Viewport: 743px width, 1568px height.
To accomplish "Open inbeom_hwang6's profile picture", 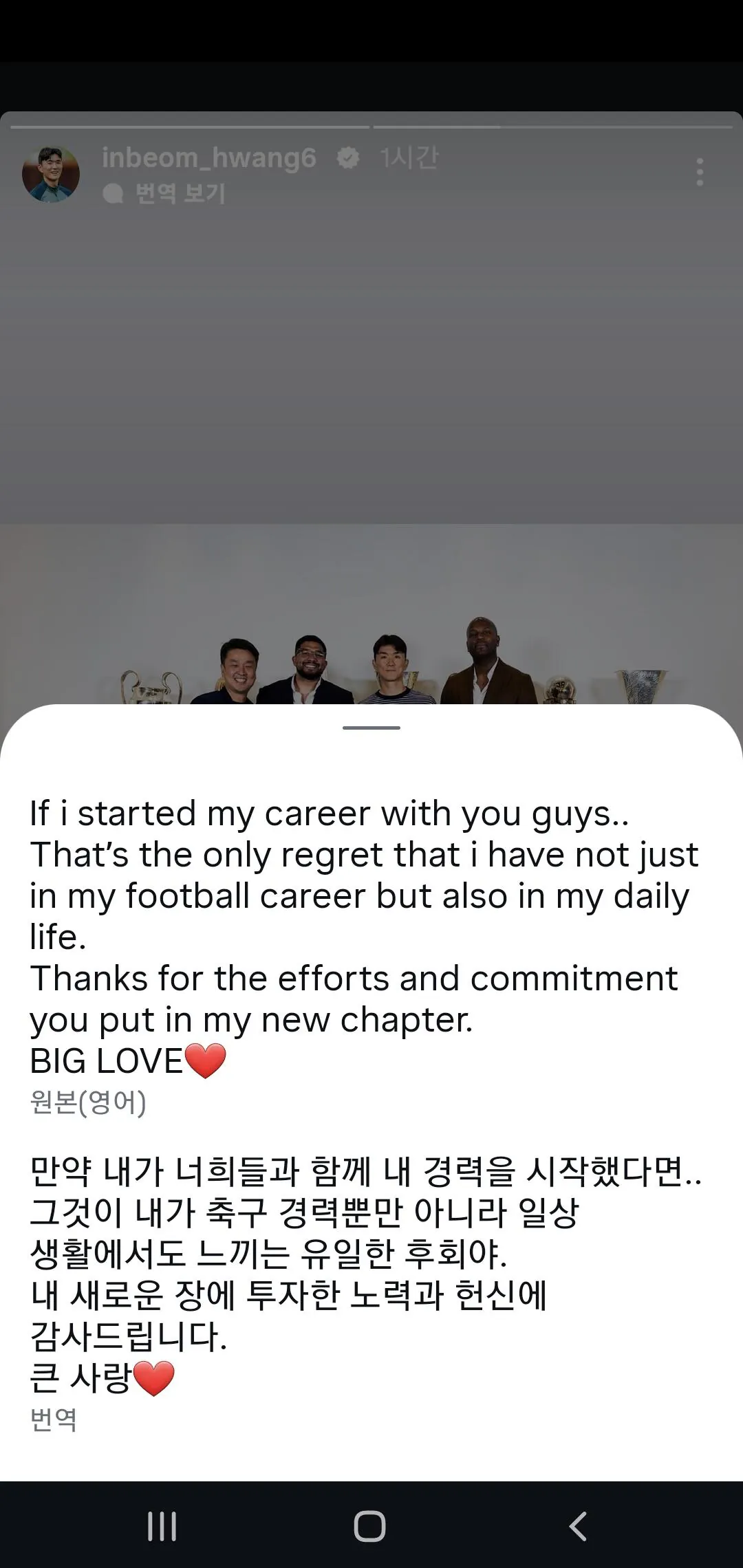I will [51, 175].
